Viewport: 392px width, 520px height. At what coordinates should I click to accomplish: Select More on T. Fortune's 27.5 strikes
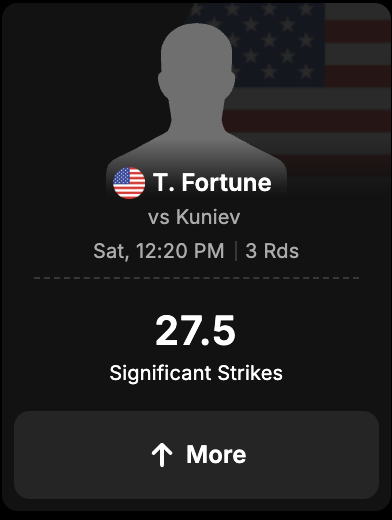196,455
